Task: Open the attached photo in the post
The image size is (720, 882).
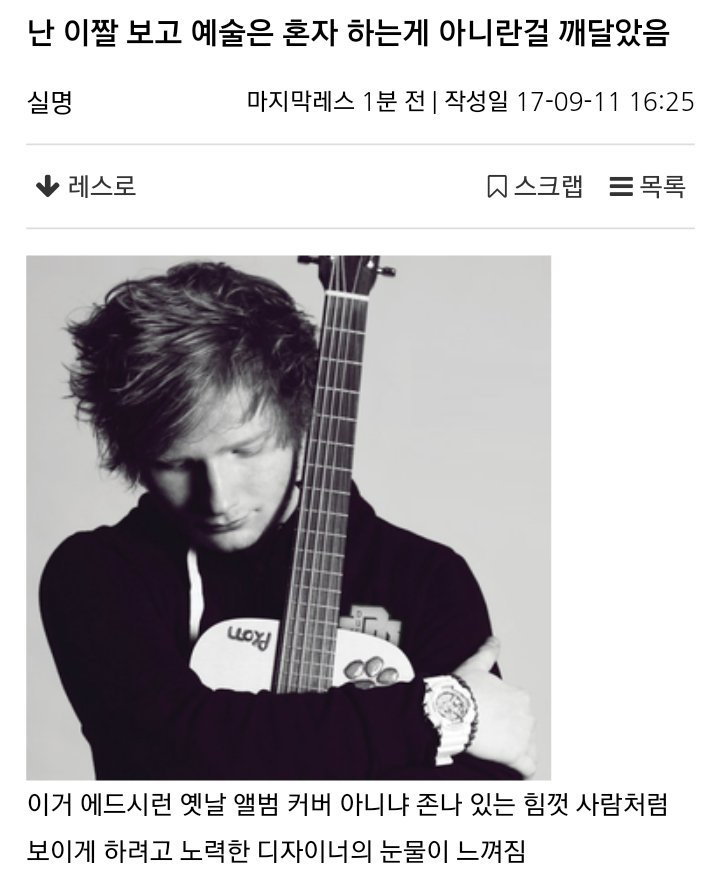Action: click(288, 517)
